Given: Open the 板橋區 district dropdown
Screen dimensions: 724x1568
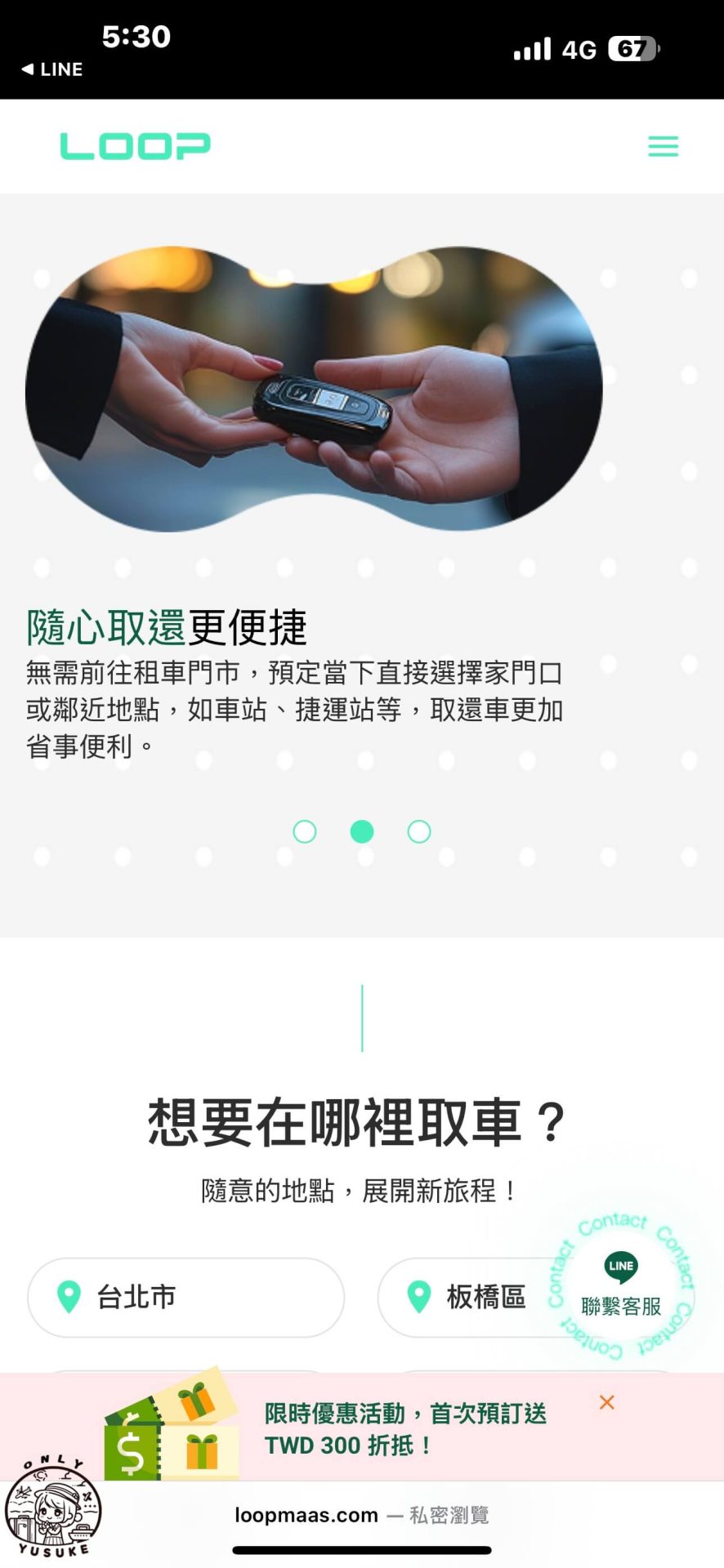Looking at the screenshot, I should (466, 1297).
